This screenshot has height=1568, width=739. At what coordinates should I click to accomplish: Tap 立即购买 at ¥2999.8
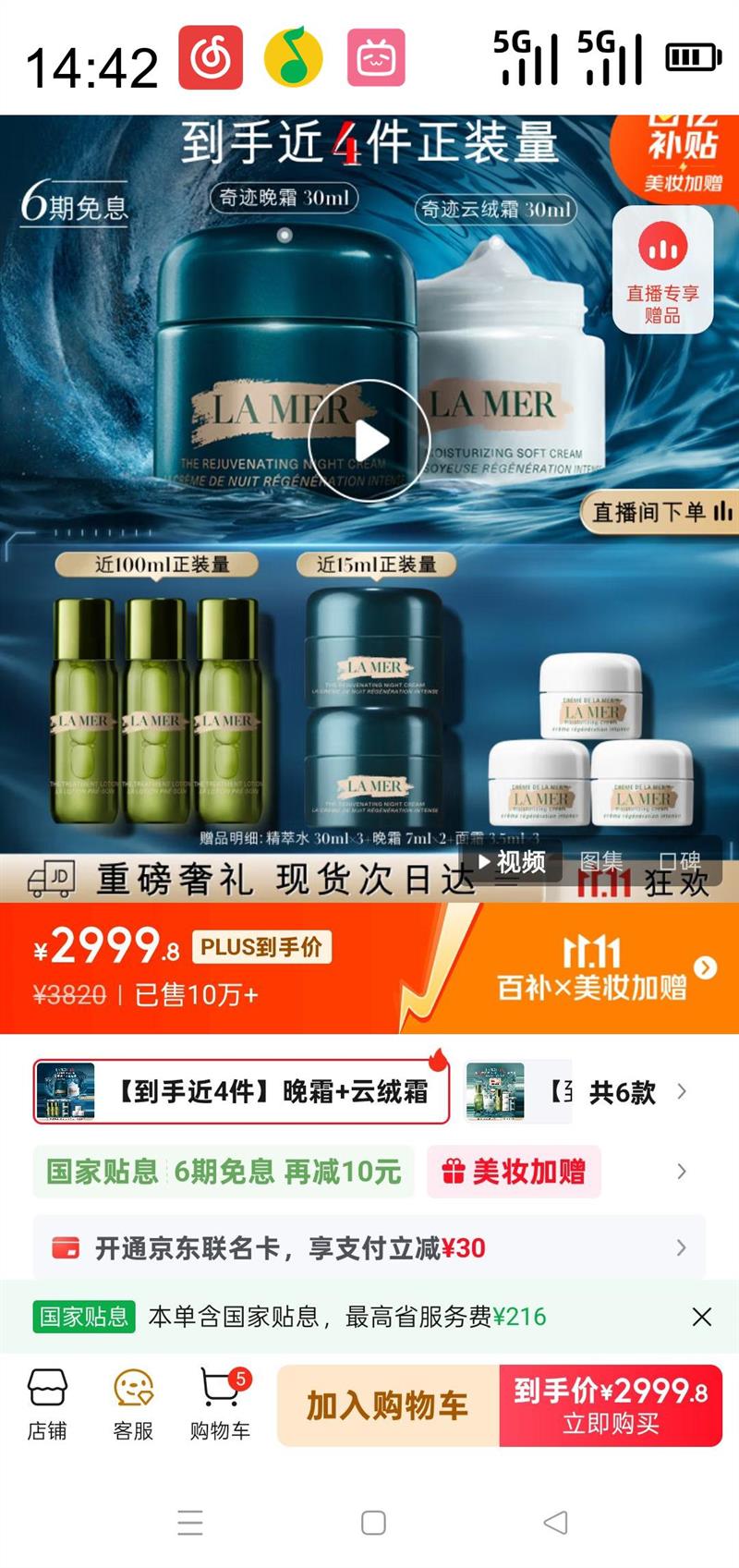pos(611,1405)
